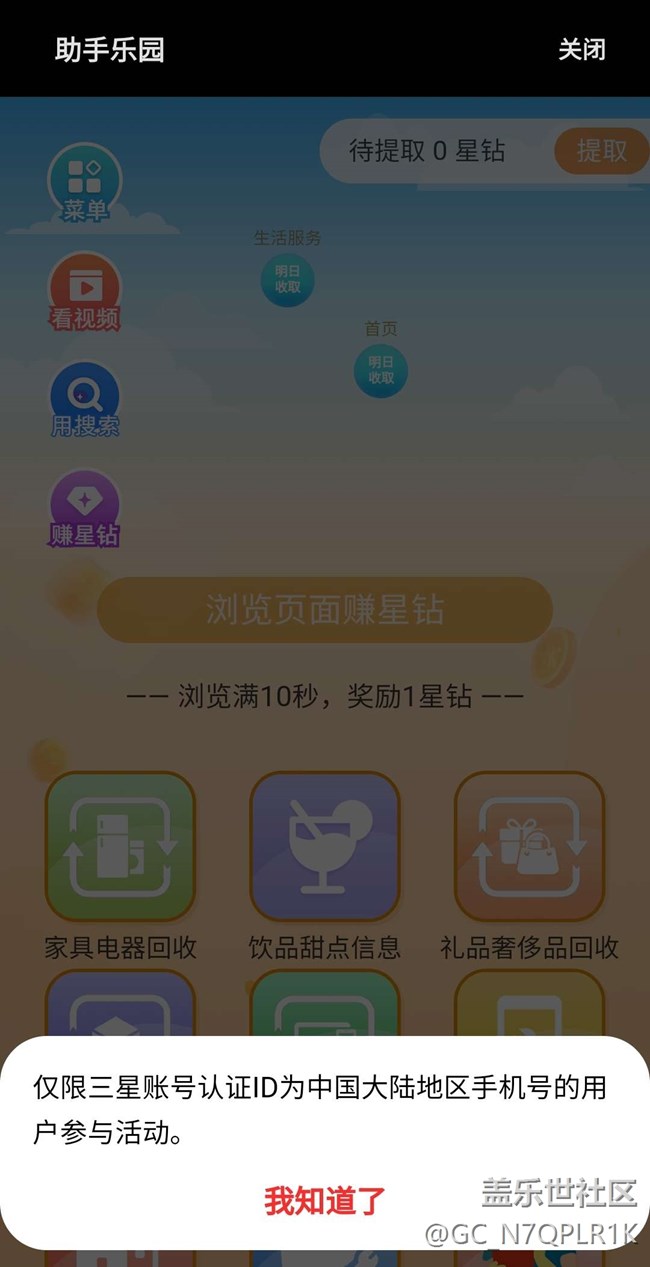This screenshot has width=650, height=1267.
Task: Open the 赚星钻 earn-diamonds icon
Action: click(85, 509)
